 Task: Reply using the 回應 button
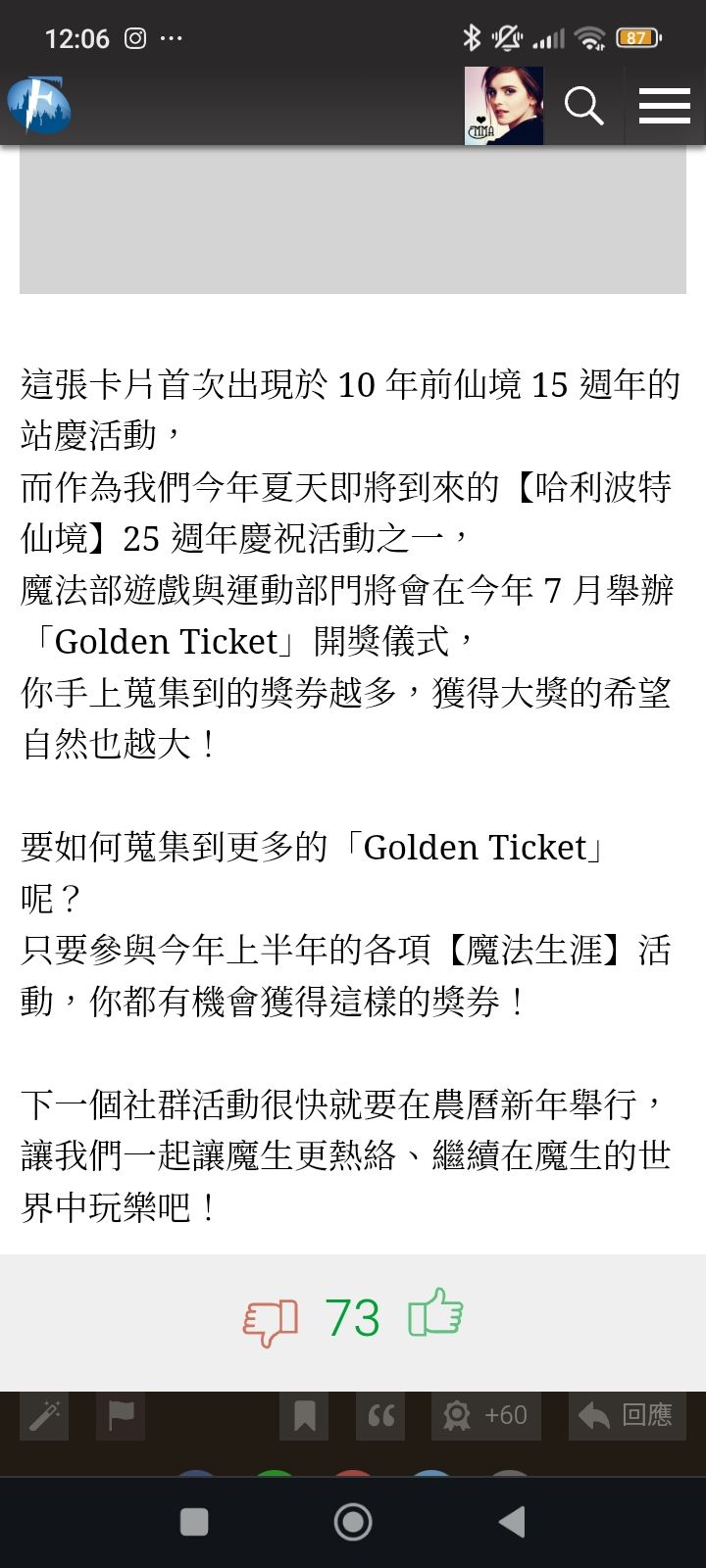pos(626,1416)
